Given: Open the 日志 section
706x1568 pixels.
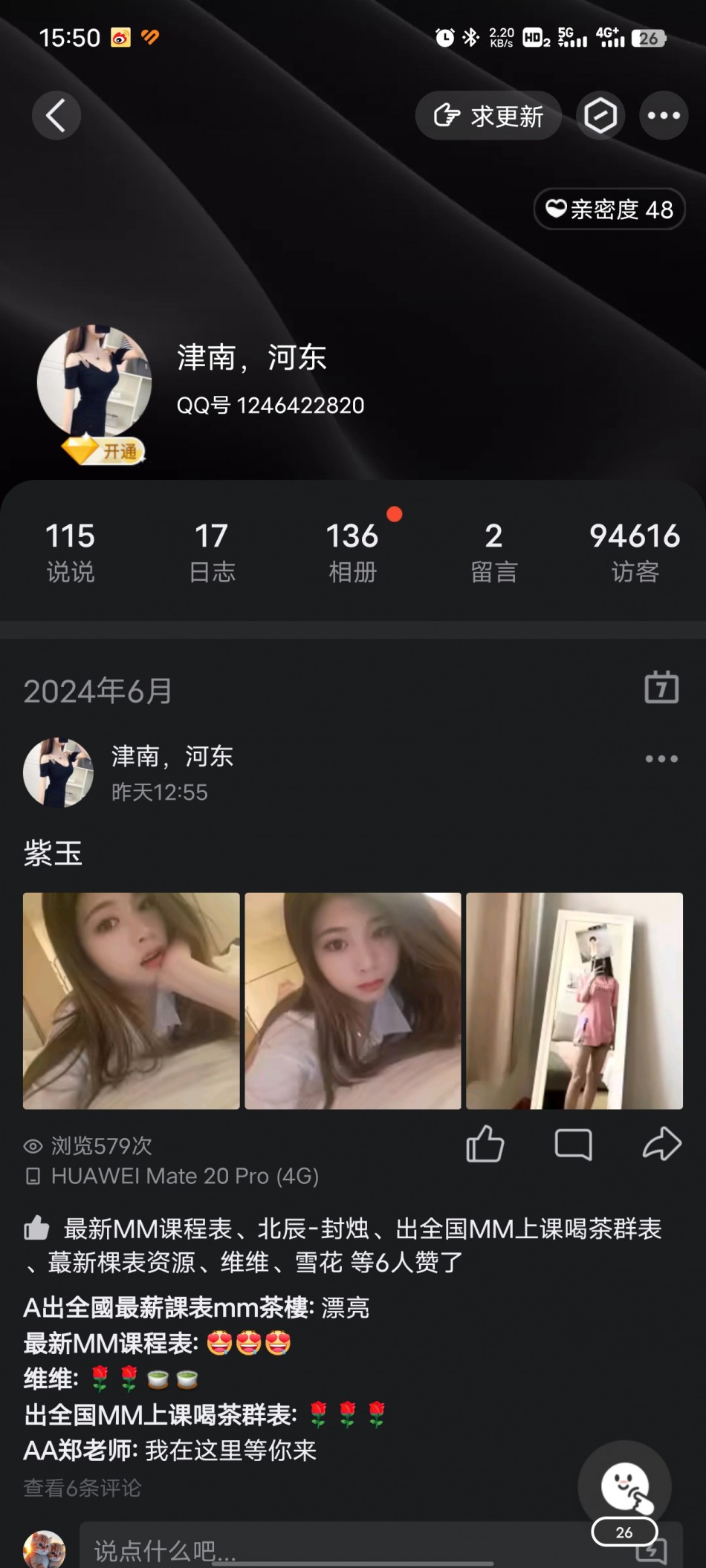Looking at the screenshot, I should pyautogui.click(x=212, y=551).
